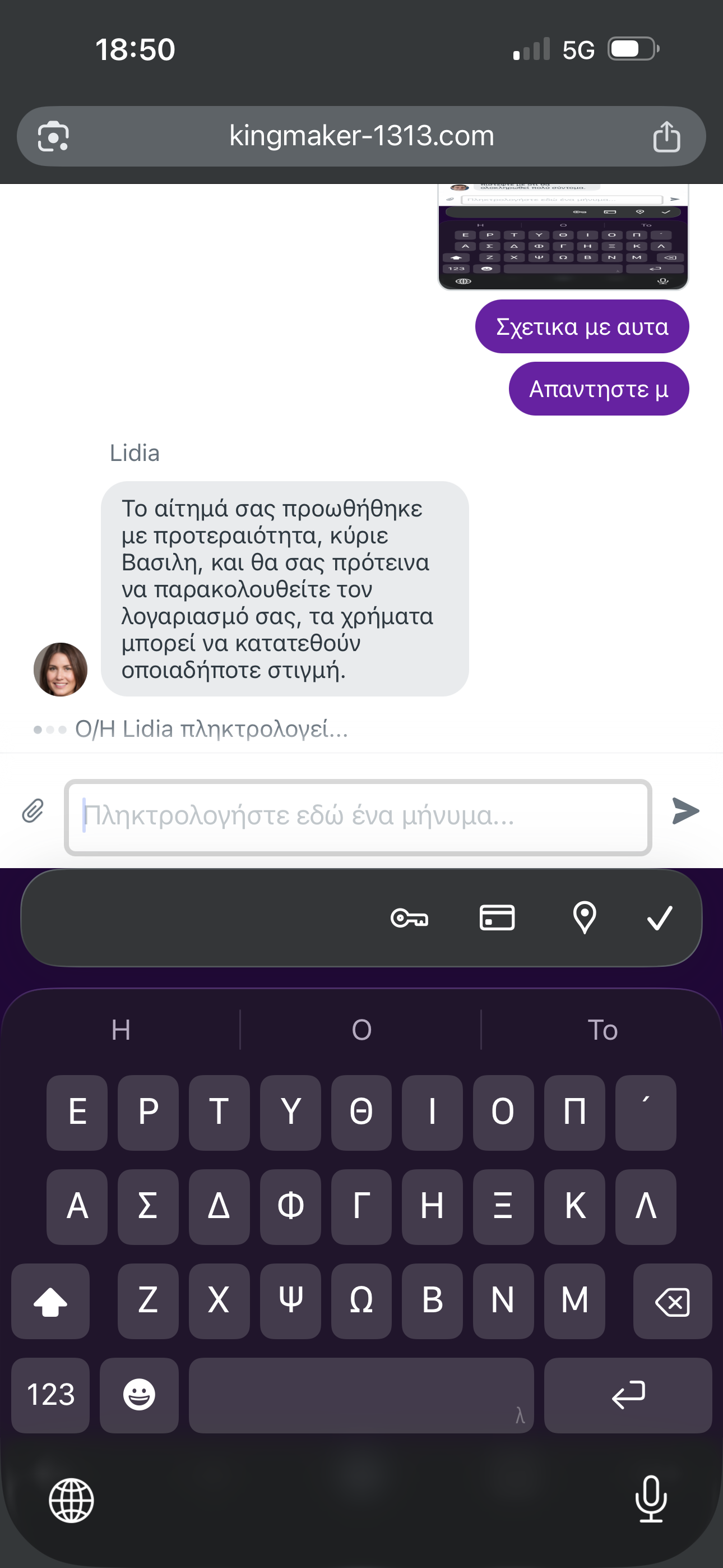Tap the shift key

[50, 1302]
